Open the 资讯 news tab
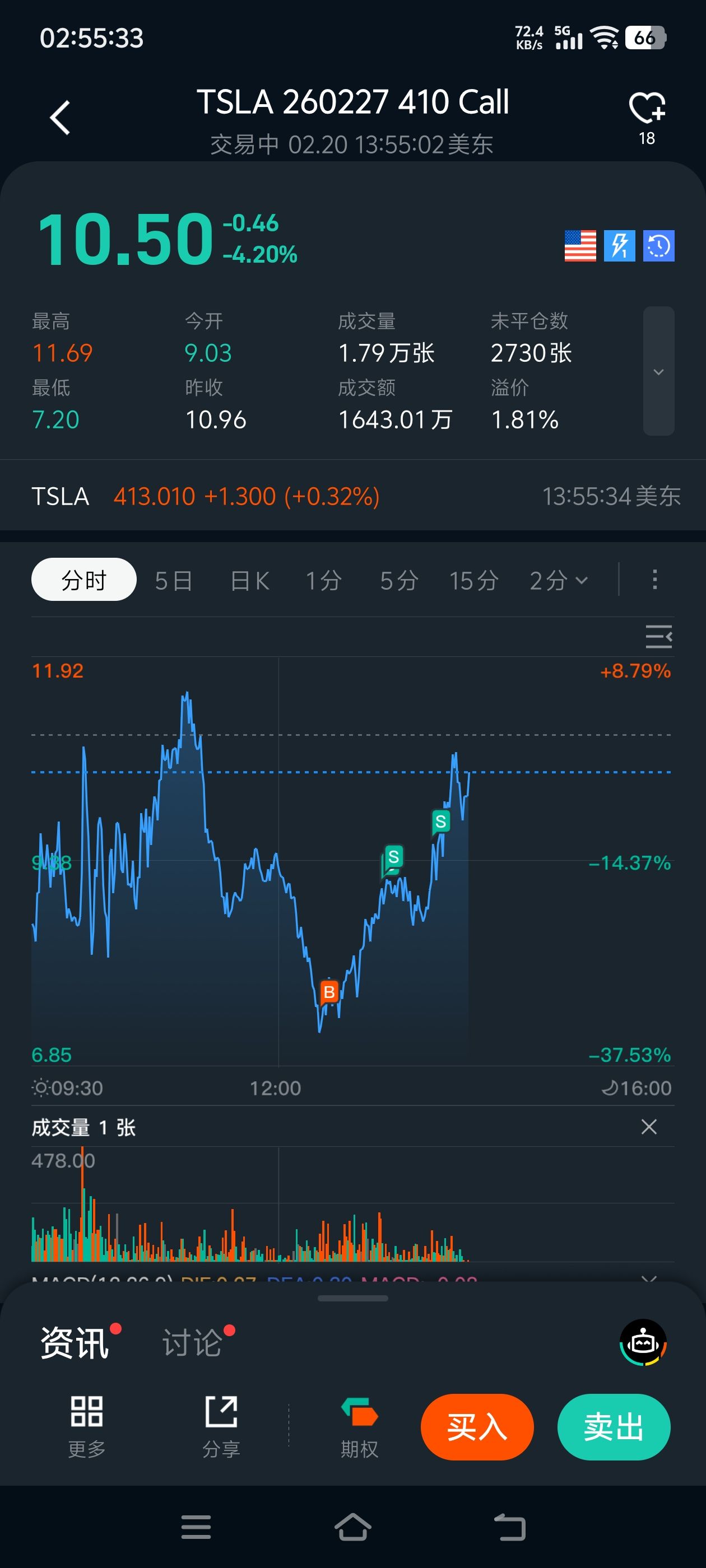The image size is (706, 1568). [x=75, y=1343]
